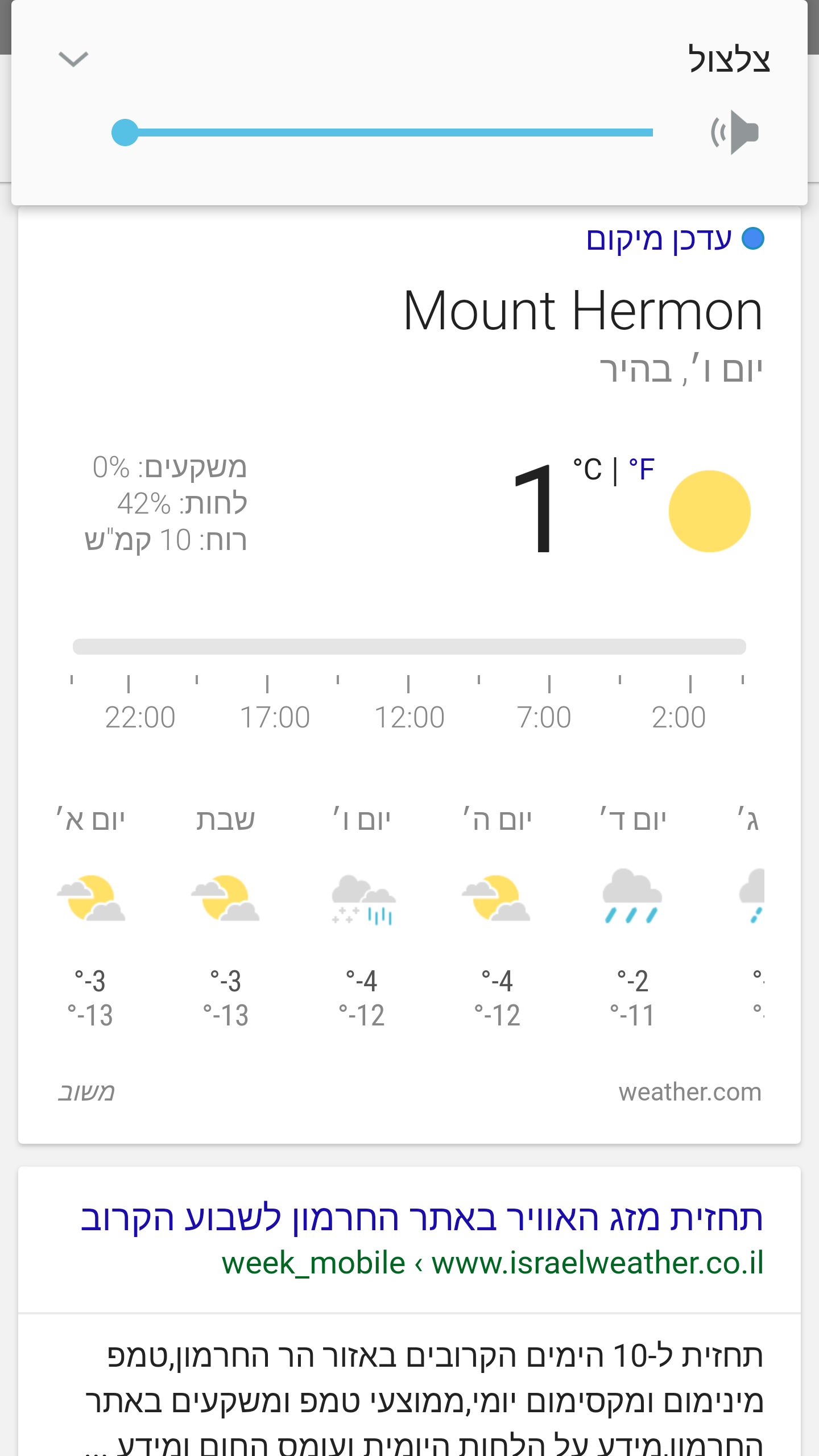
Task: Expand the volume panel chevron
Action: point(73,59)
